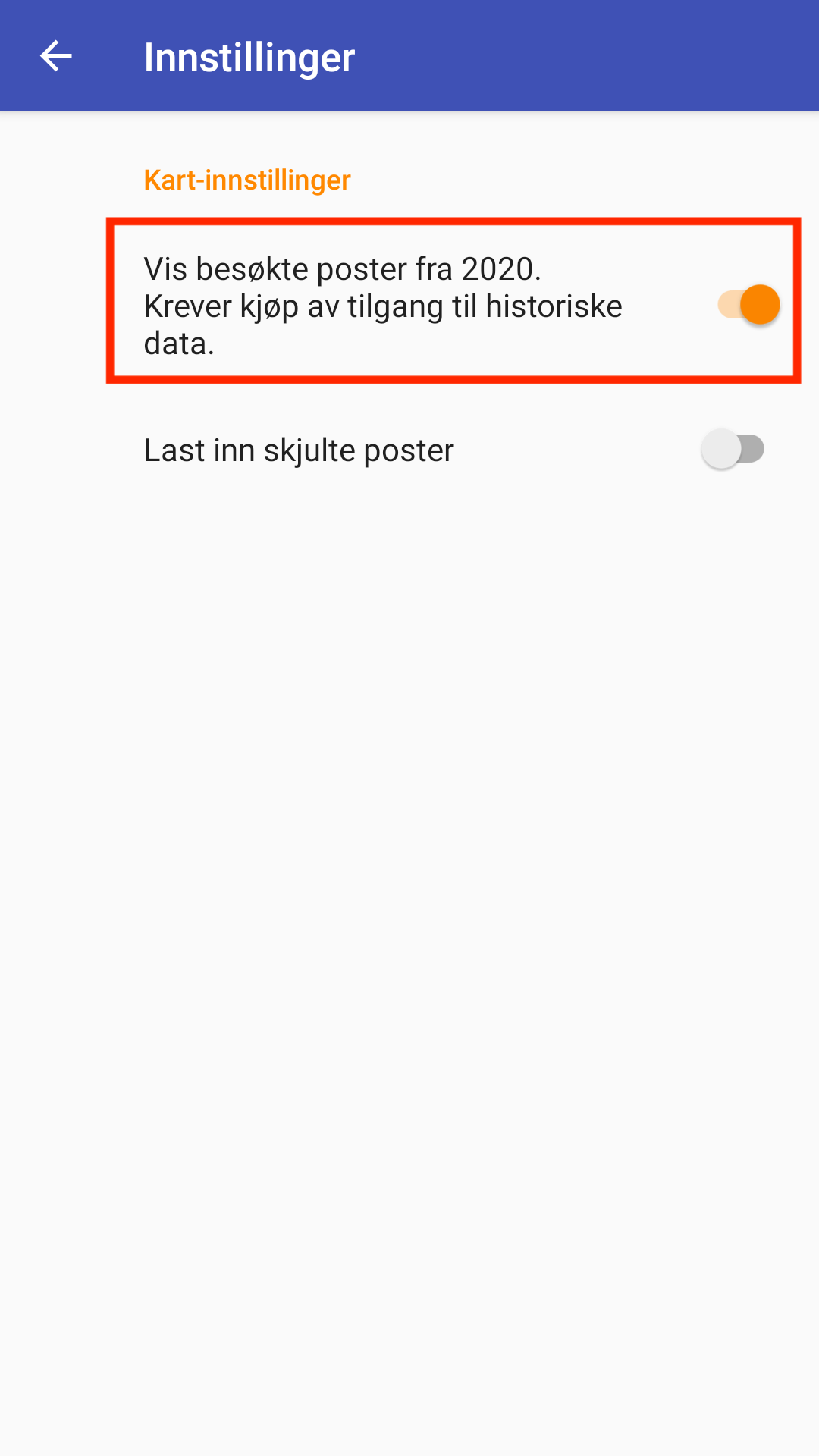Enable Last inn skjulte poster
819x1456 pixels.
pos(733,449)
